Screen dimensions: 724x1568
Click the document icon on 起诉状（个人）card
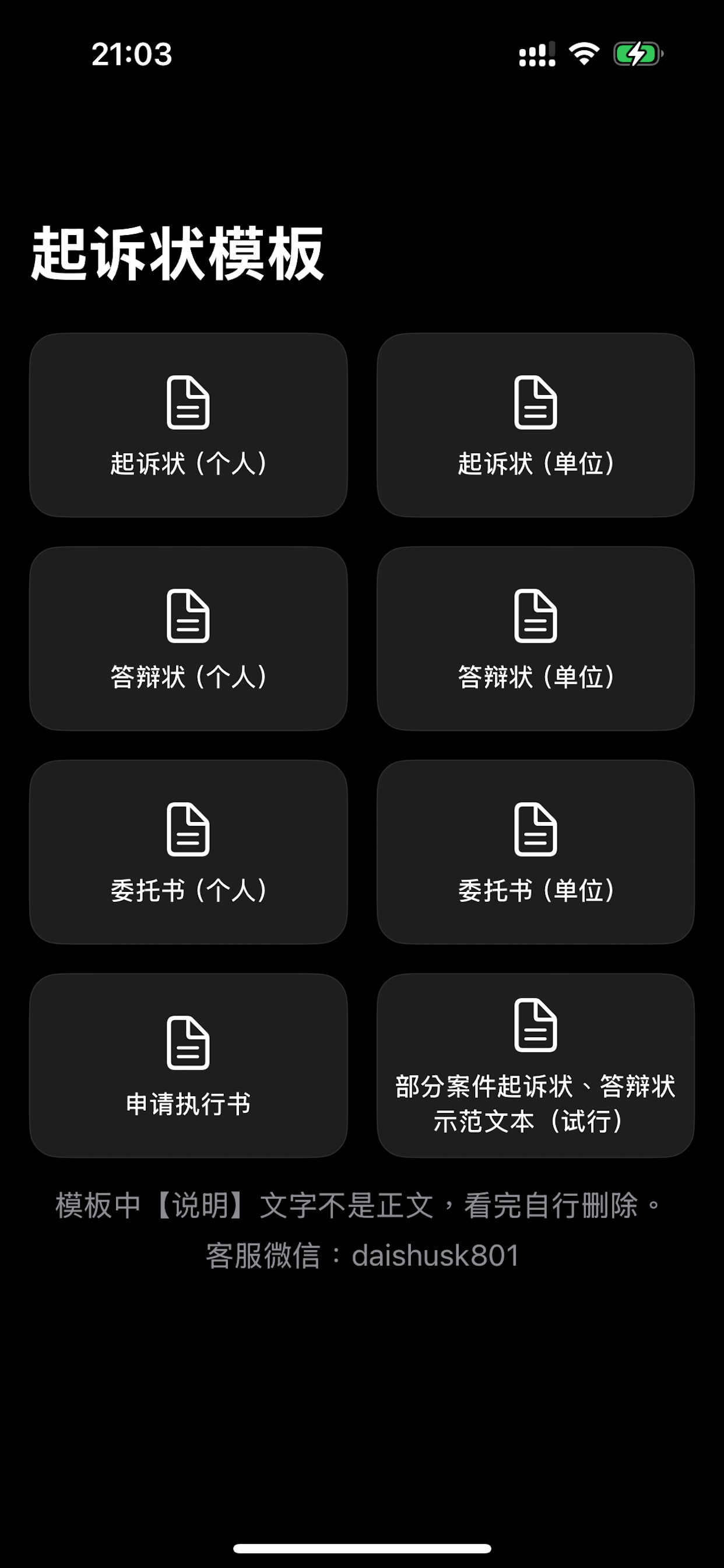pyautogui.click(x=188, y=403)
